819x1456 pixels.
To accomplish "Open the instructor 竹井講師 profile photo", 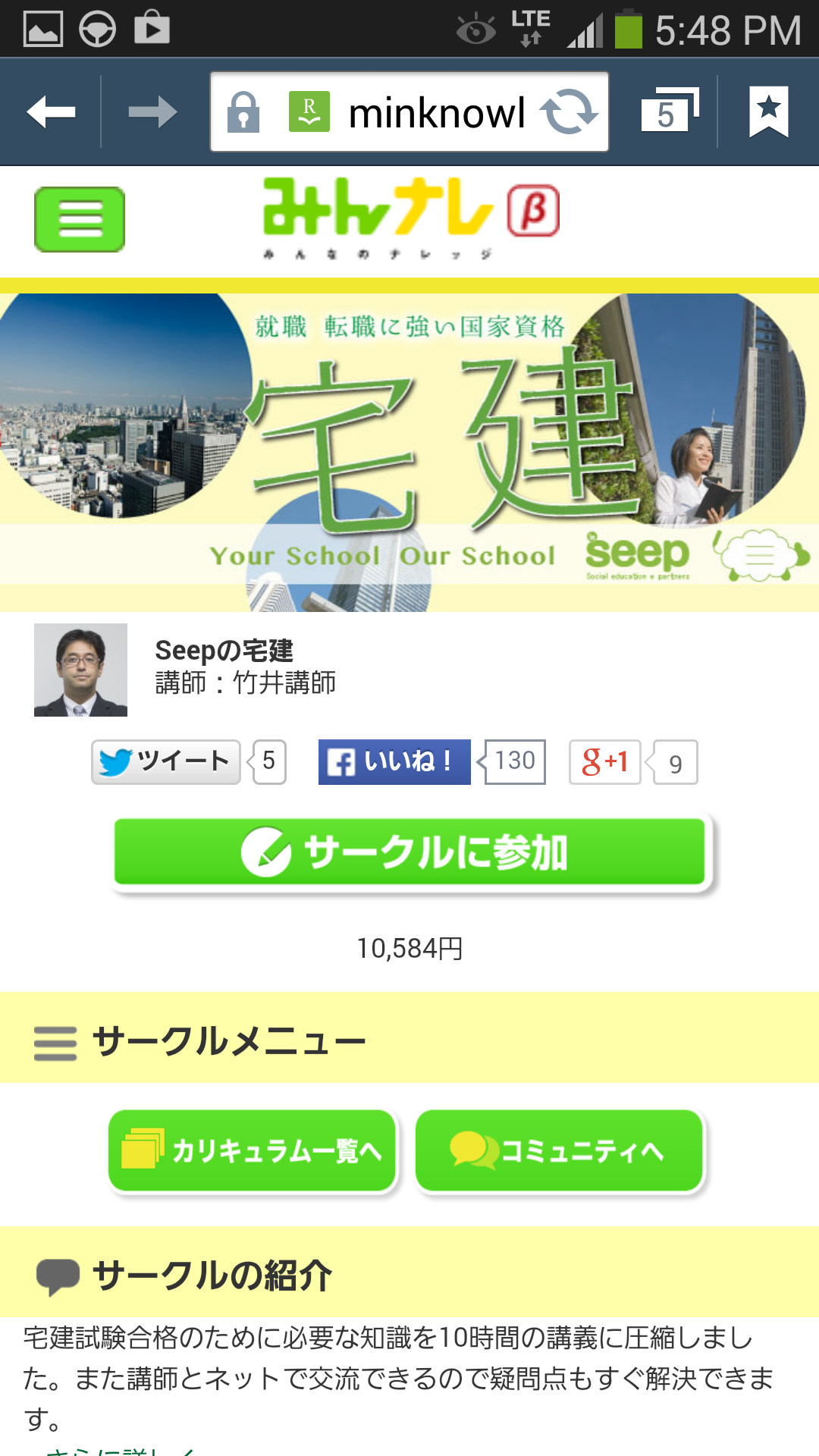I will pos(80,670).
